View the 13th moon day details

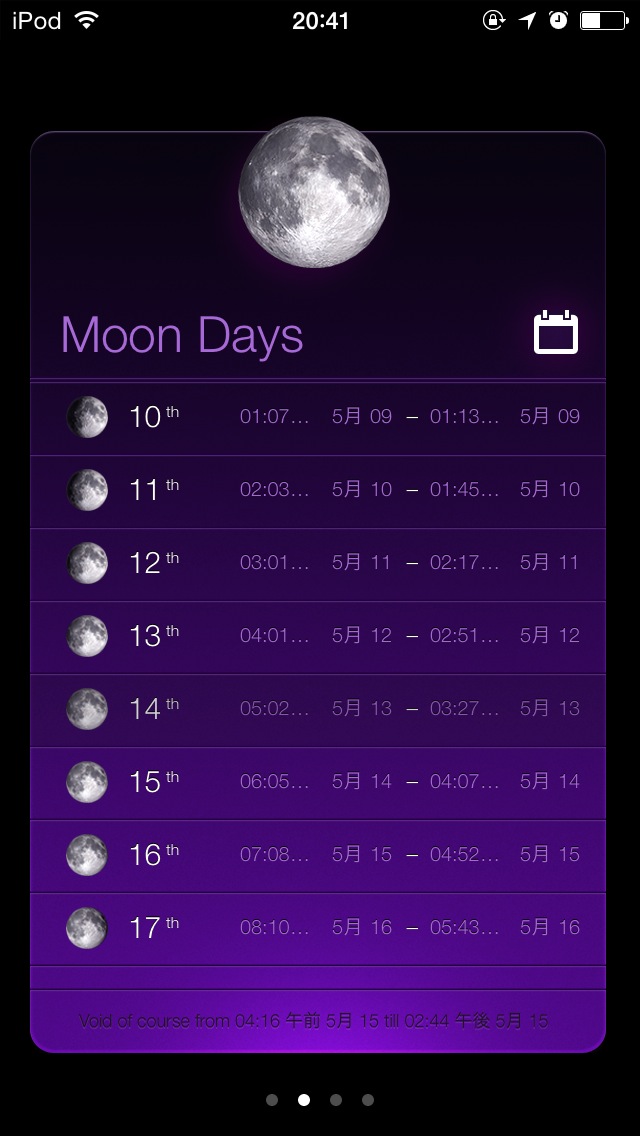click(x=318, y=636)
